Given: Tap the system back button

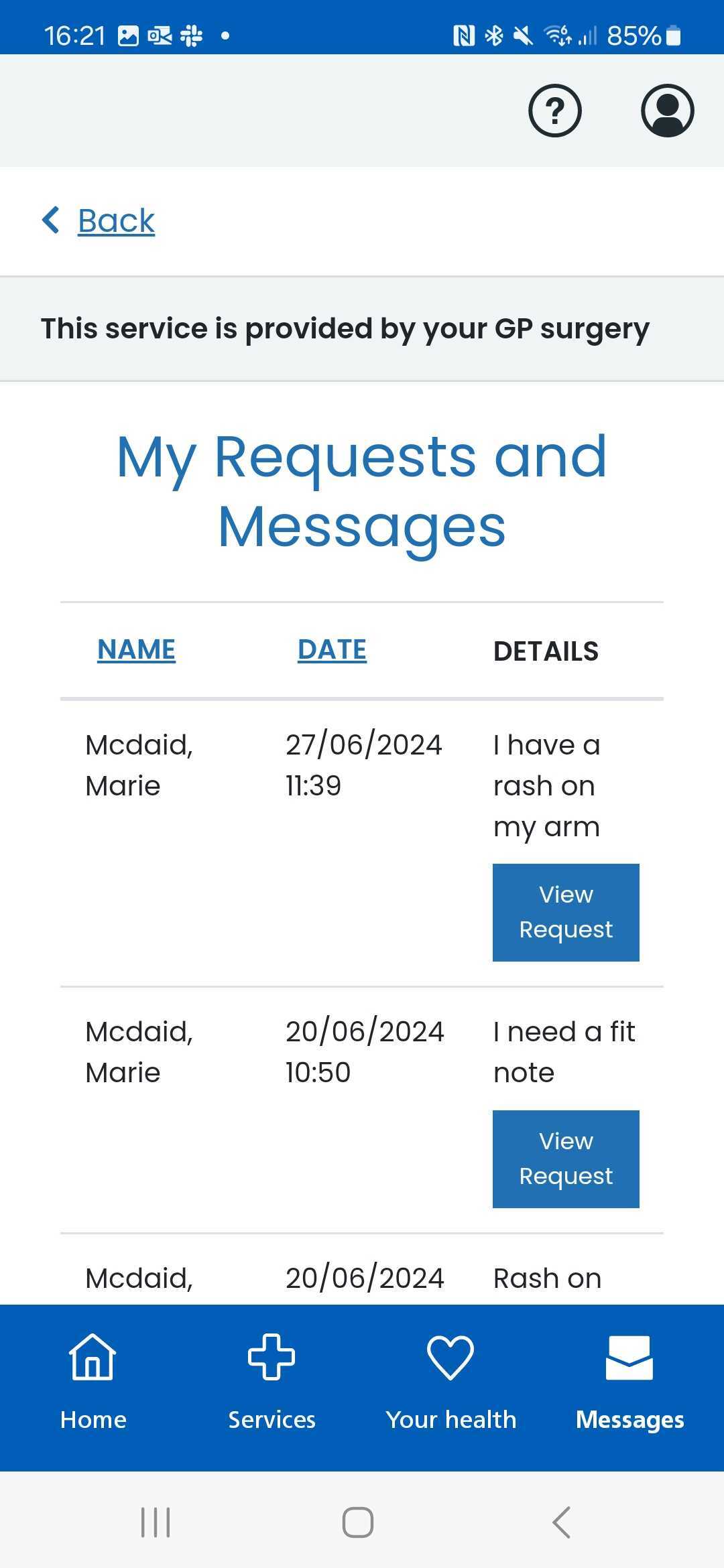Looking at the screenshot, I should (x=562, y=1522).
